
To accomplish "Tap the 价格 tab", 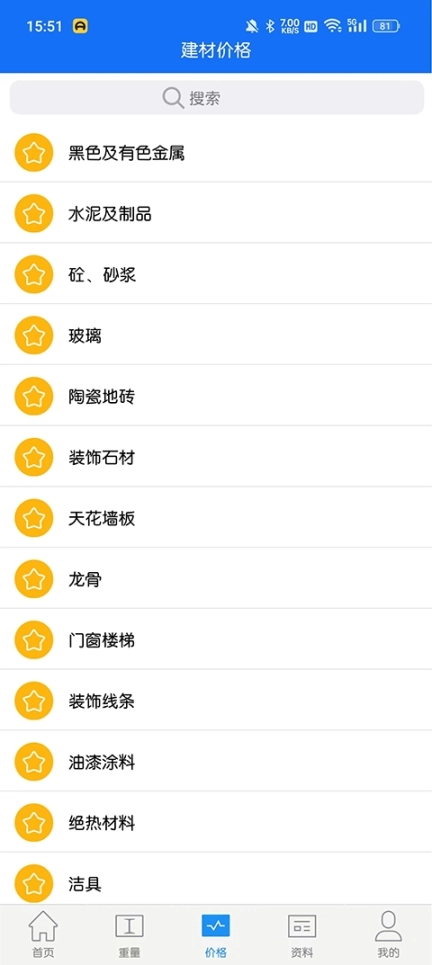I will [x=215, y=935].
